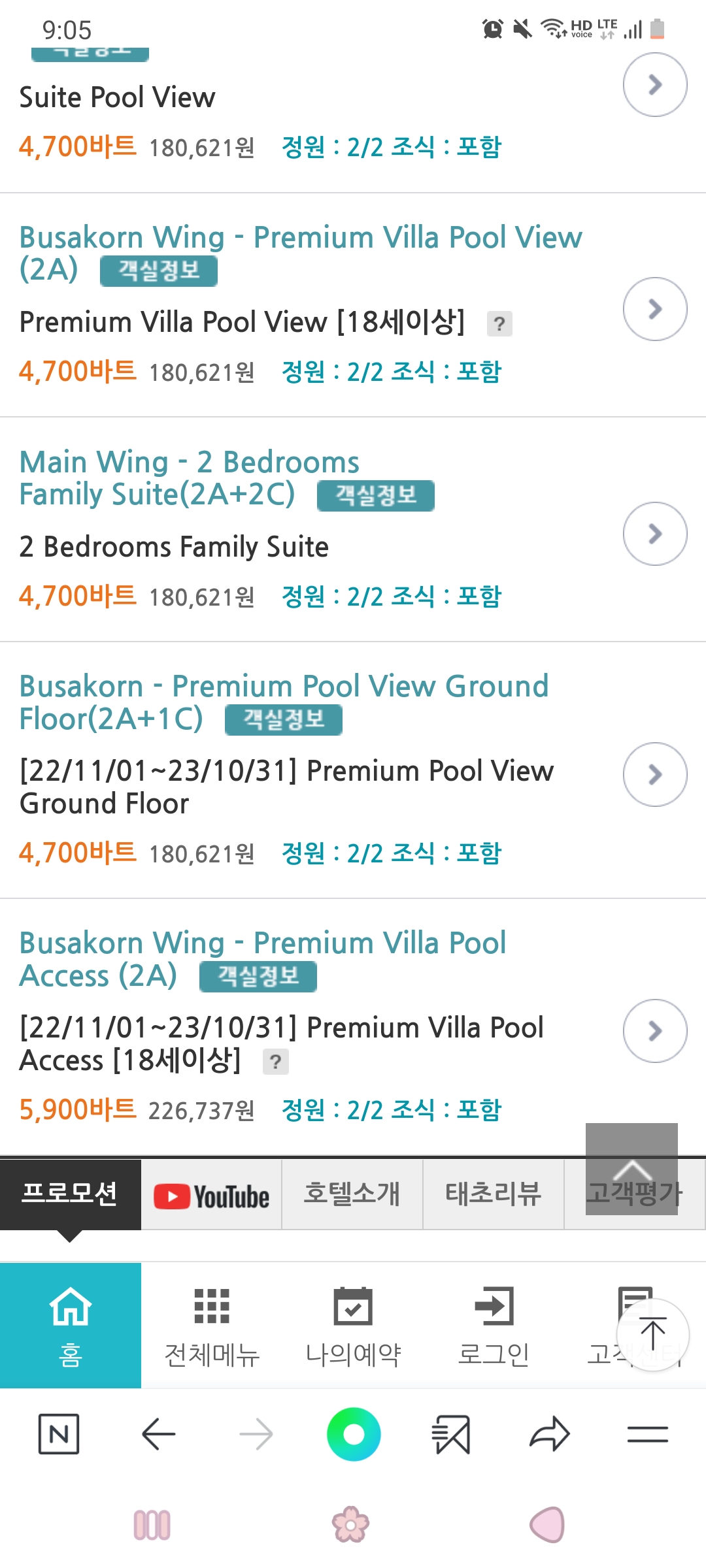
Task: Open arrow for Main Wing 2 Bedrooms Family Suite
Action: coord(655,534)
